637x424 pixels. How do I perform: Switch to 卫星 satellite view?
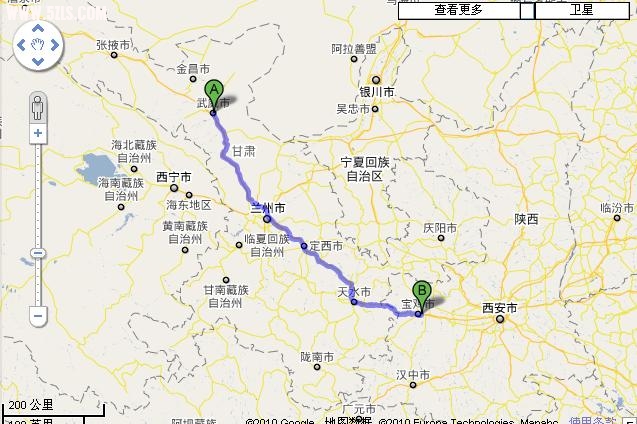(x=581, y=10)
